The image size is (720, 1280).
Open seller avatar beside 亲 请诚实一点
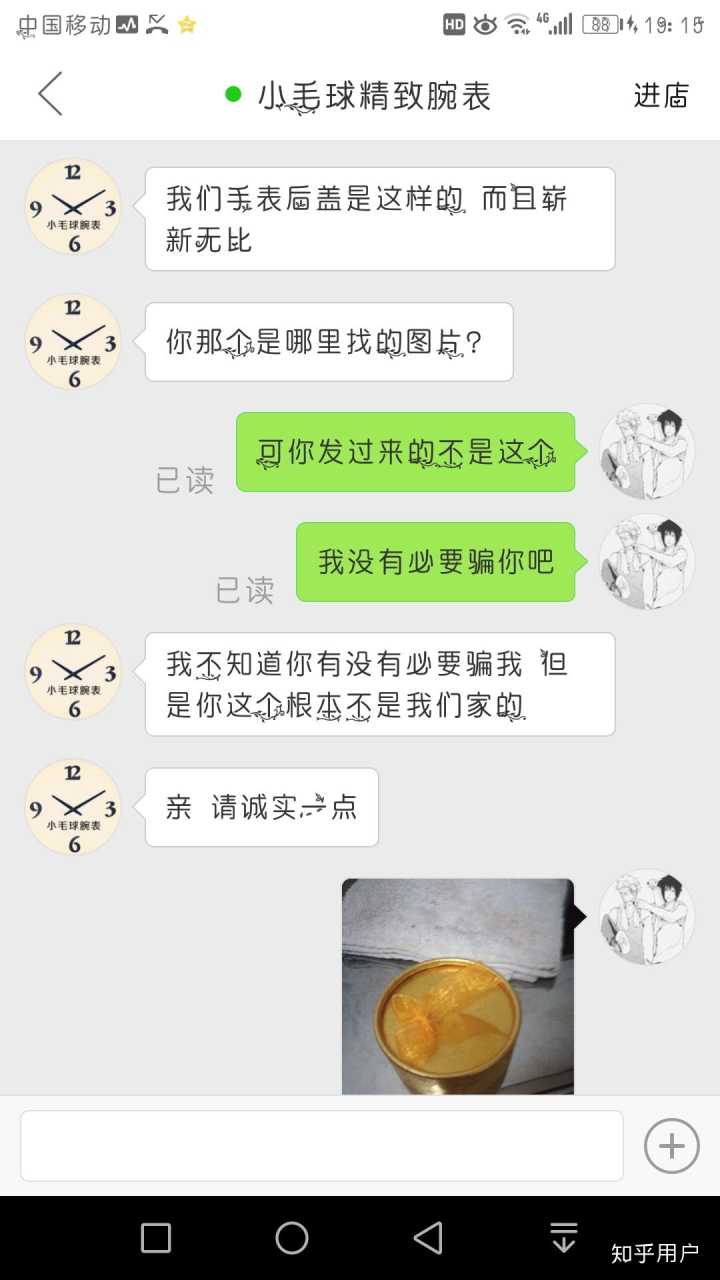pyautogui.click(x=73, y=807)
